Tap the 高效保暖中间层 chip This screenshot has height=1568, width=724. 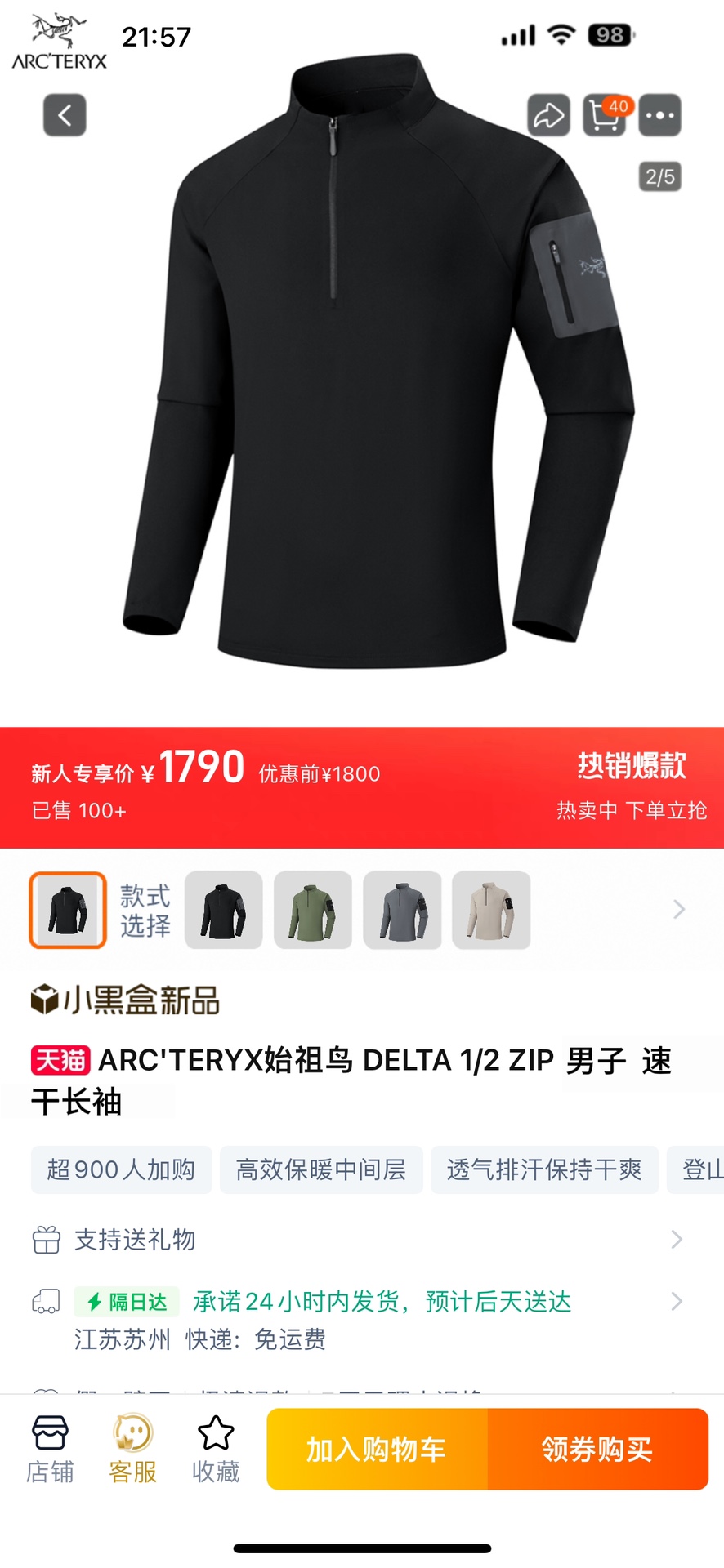tap(321, 1169)
